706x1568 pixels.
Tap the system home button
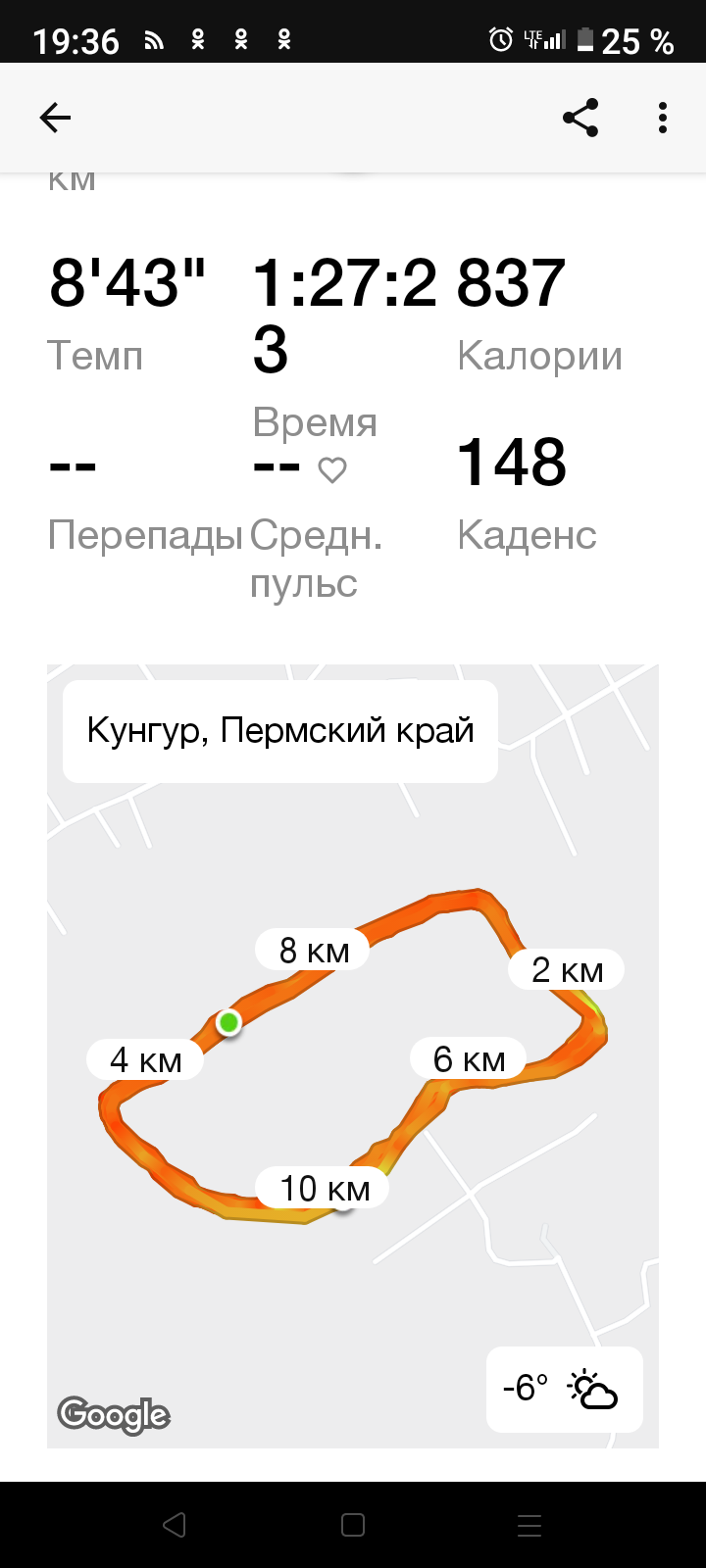353,1525
